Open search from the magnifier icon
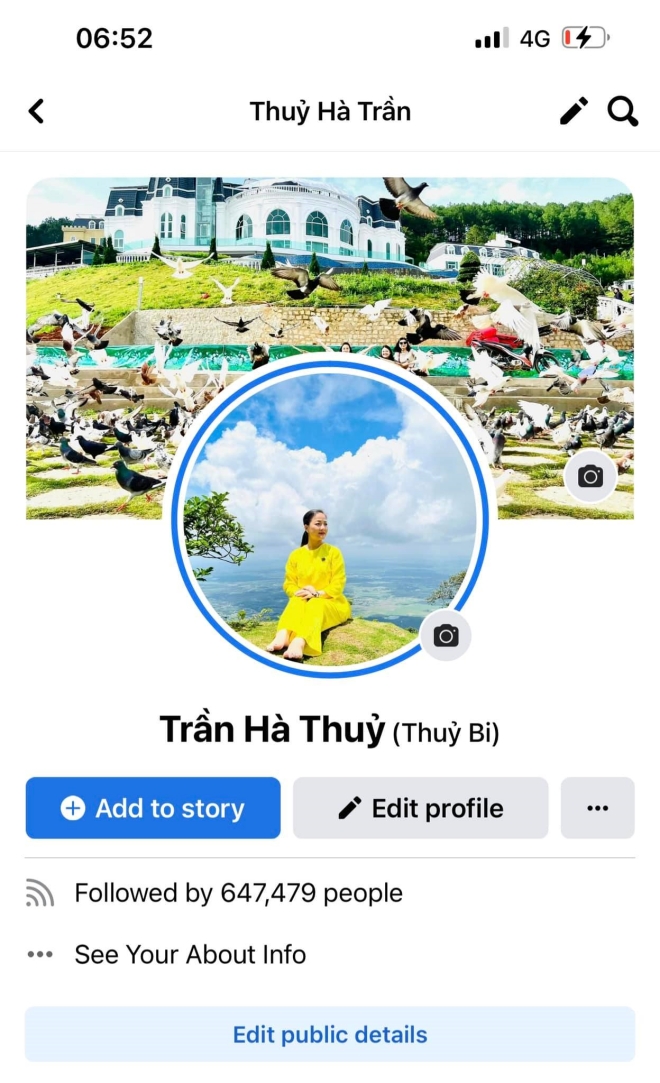This screenshot has height=1083, width=660. [623, 111]
